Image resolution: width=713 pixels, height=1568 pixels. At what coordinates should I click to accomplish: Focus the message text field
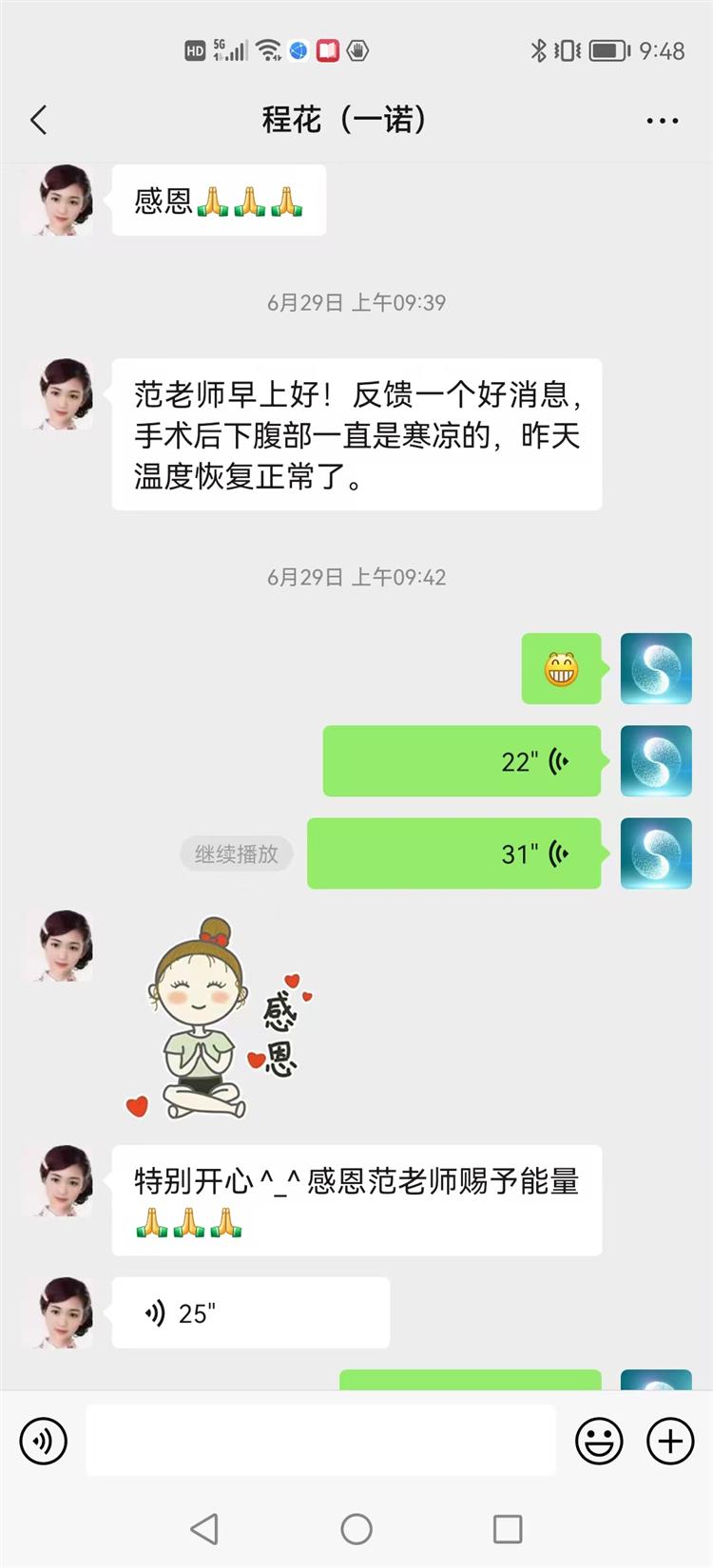320,1441
